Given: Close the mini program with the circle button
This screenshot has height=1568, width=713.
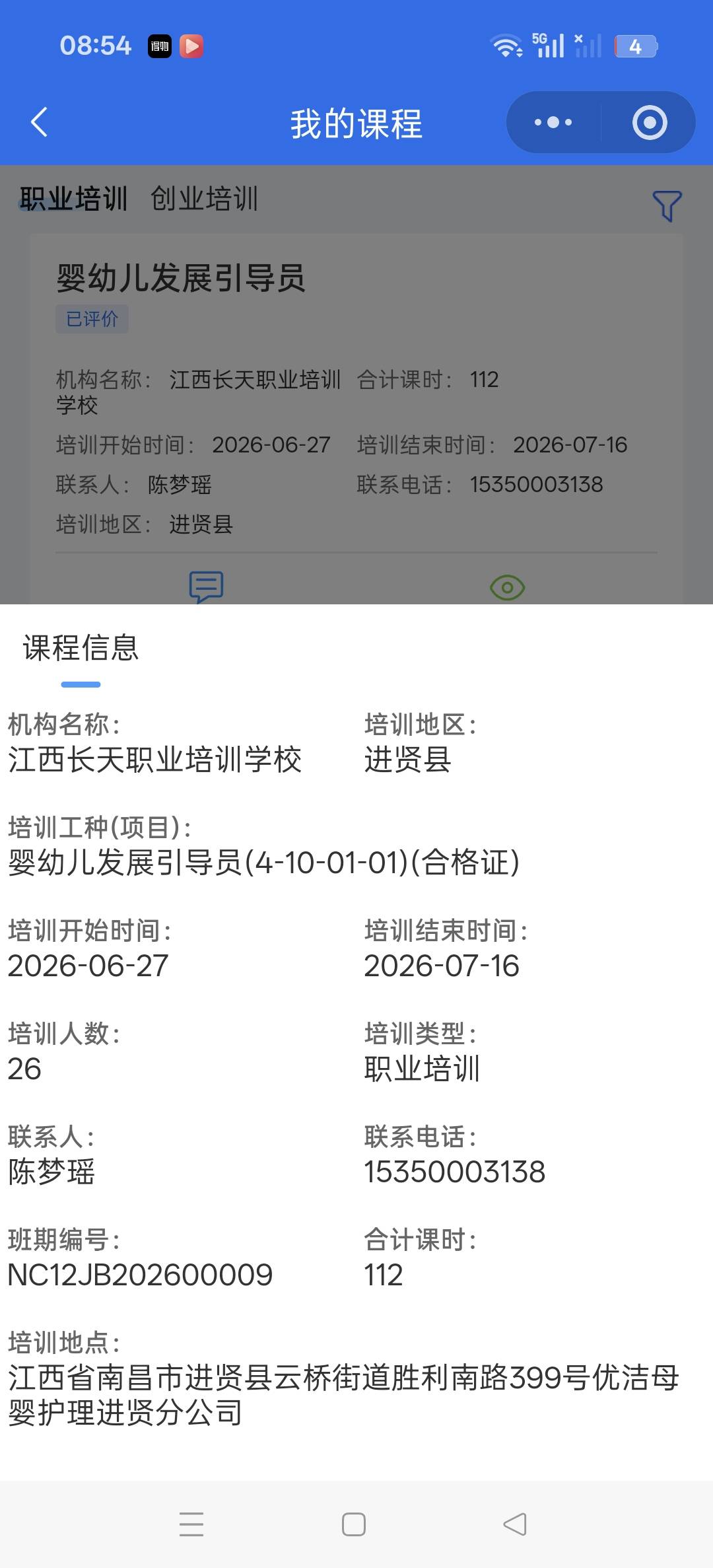Looking at the screenshot, I should (650, 122).
